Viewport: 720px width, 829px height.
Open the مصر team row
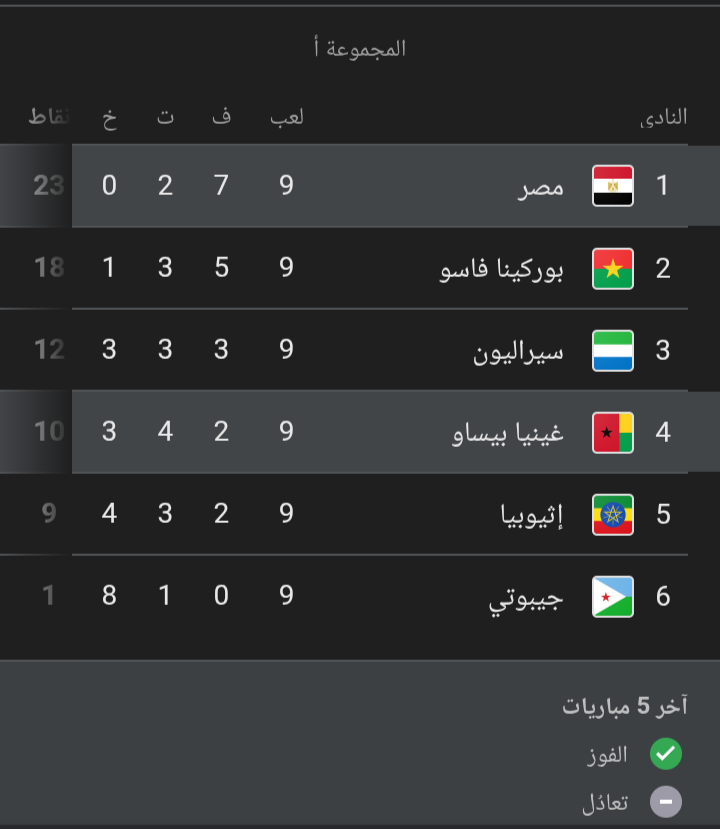pyautogui.click(x=540, y=186)
